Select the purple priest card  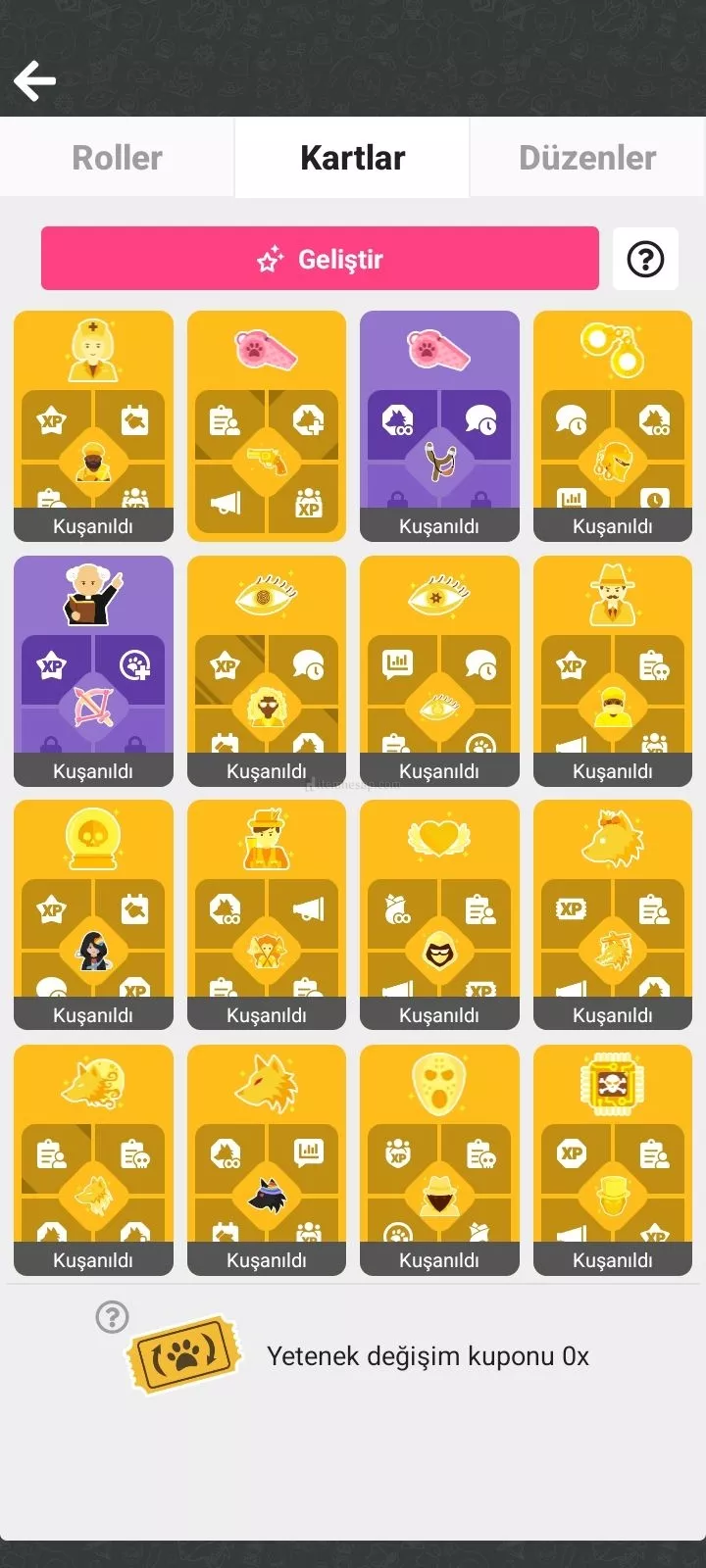tap(93, 671)
